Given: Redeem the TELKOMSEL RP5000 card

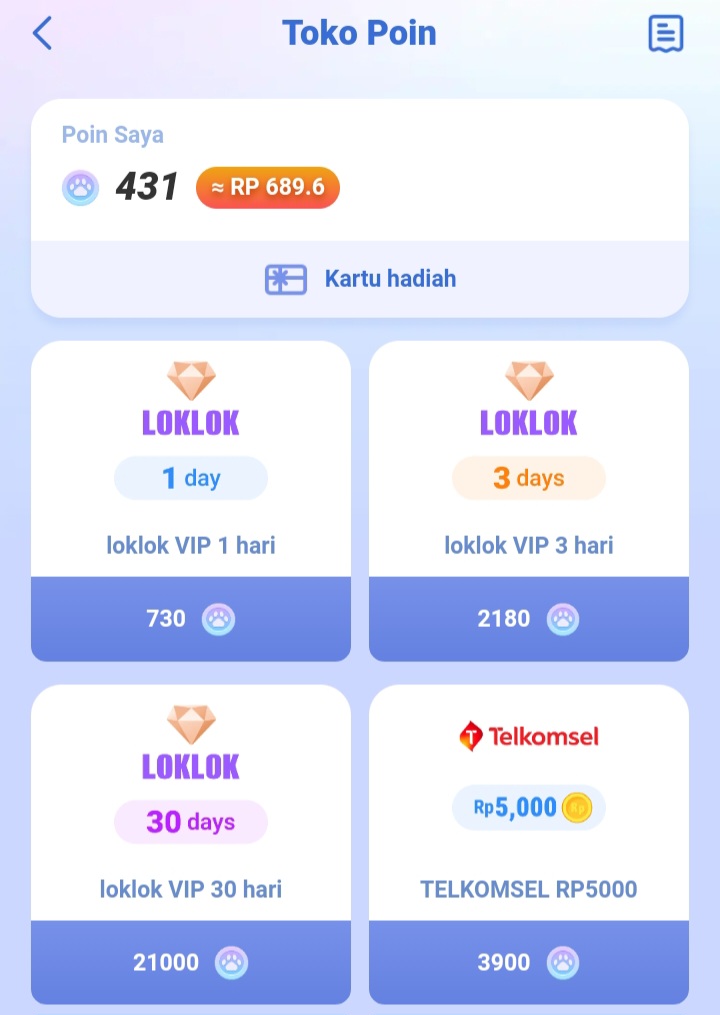Looking at the screenshot, I should [x=529, y=844].
